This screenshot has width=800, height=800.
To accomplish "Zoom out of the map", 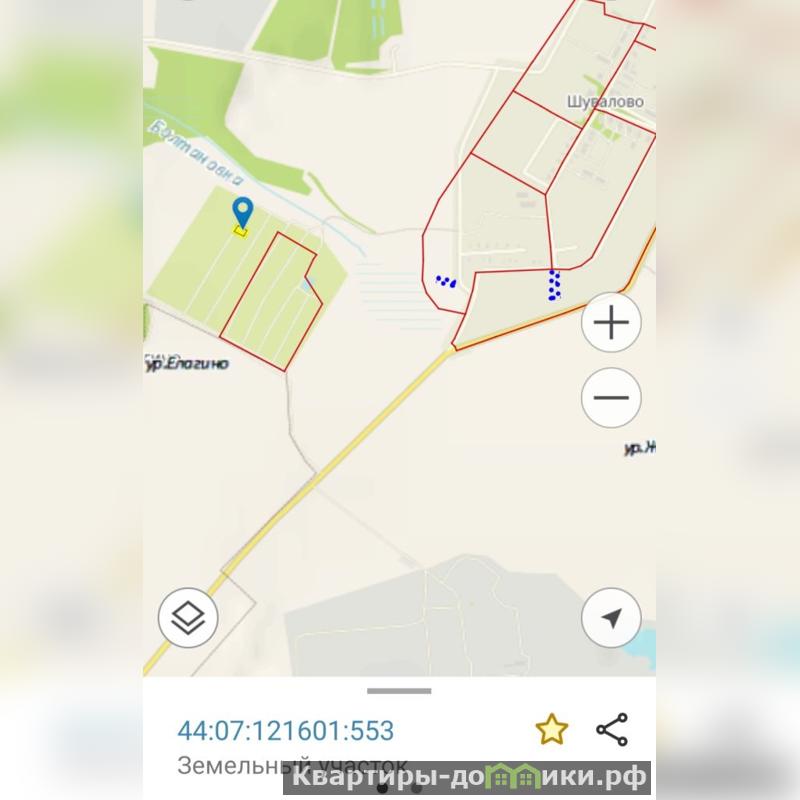I will pyautogui.click(x=611, y=397).
